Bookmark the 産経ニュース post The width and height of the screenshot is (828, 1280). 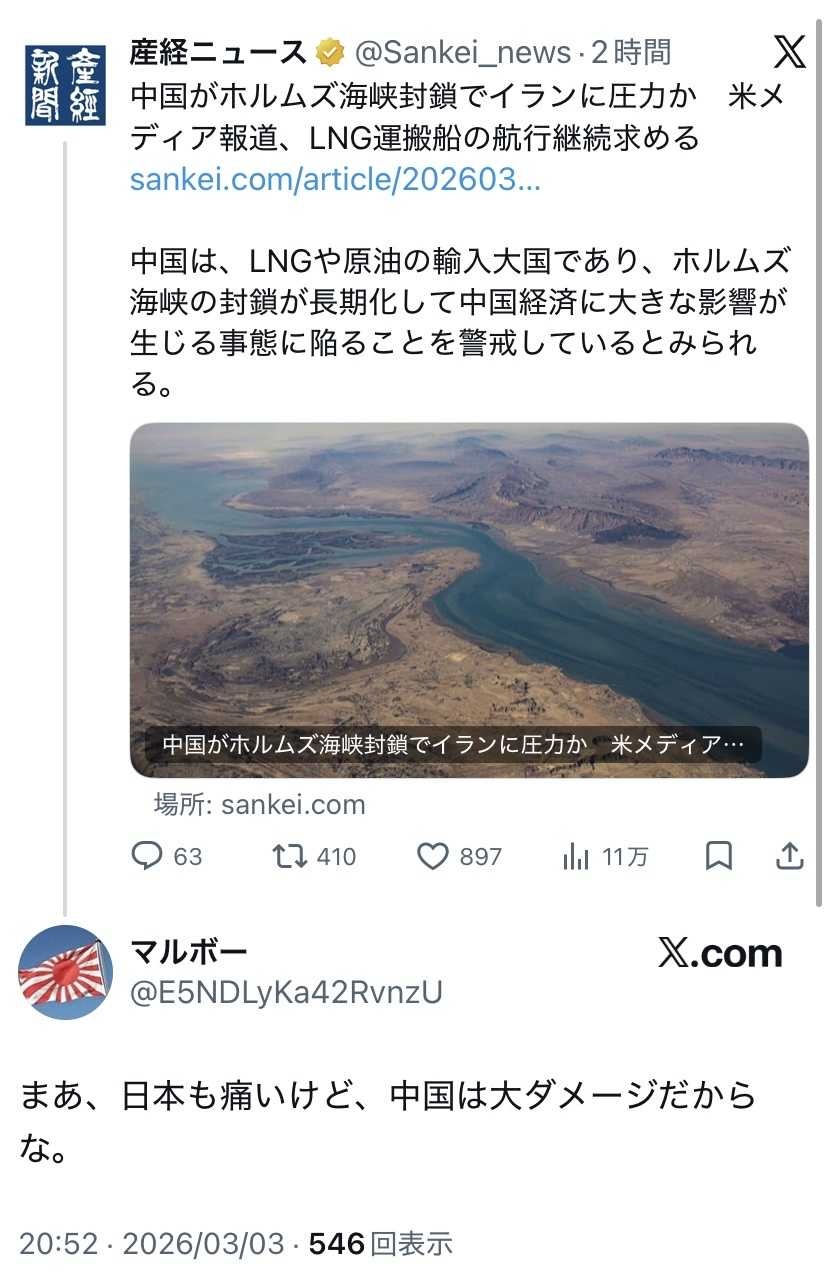pyautogui.click(x=719, y=856)
